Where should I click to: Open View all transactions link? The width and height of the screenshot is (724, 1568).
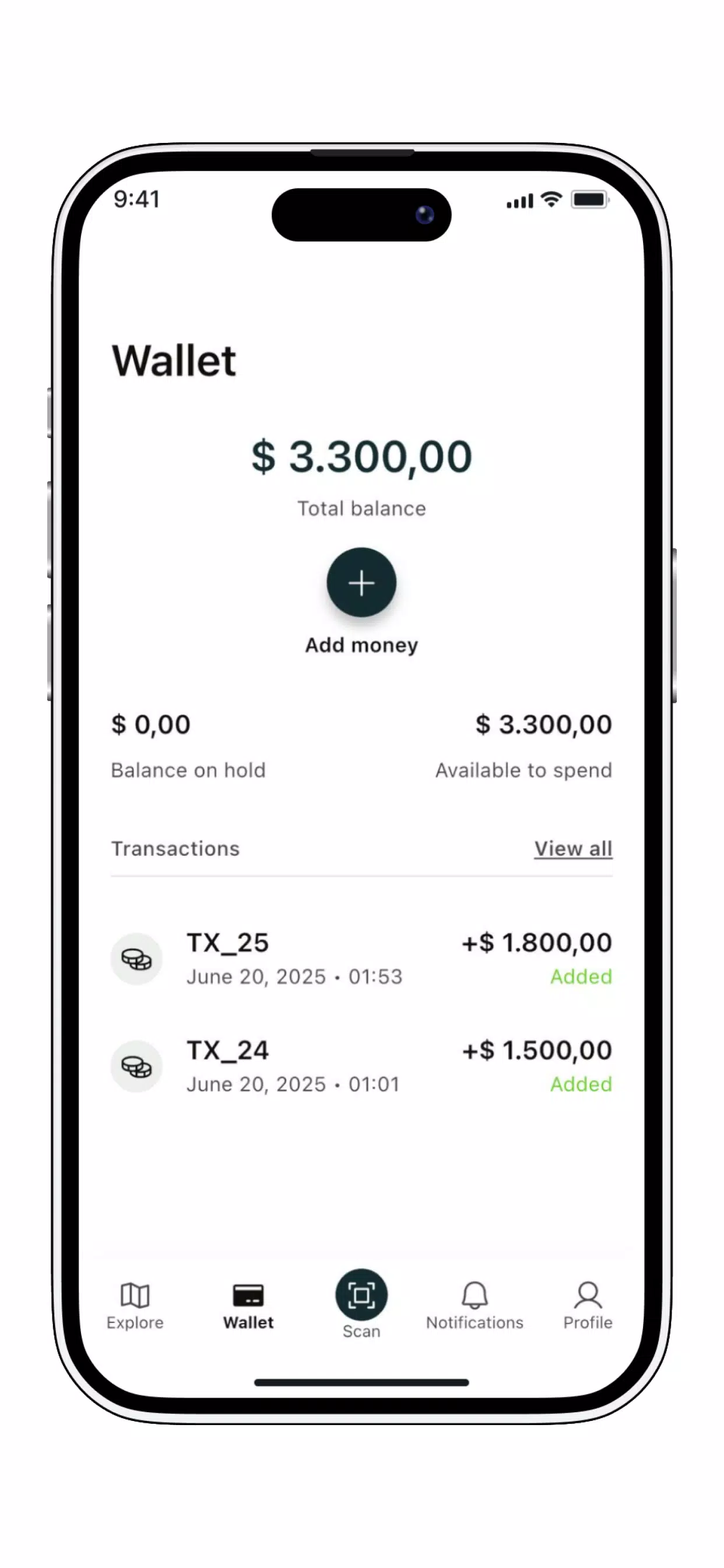[573, 849]
